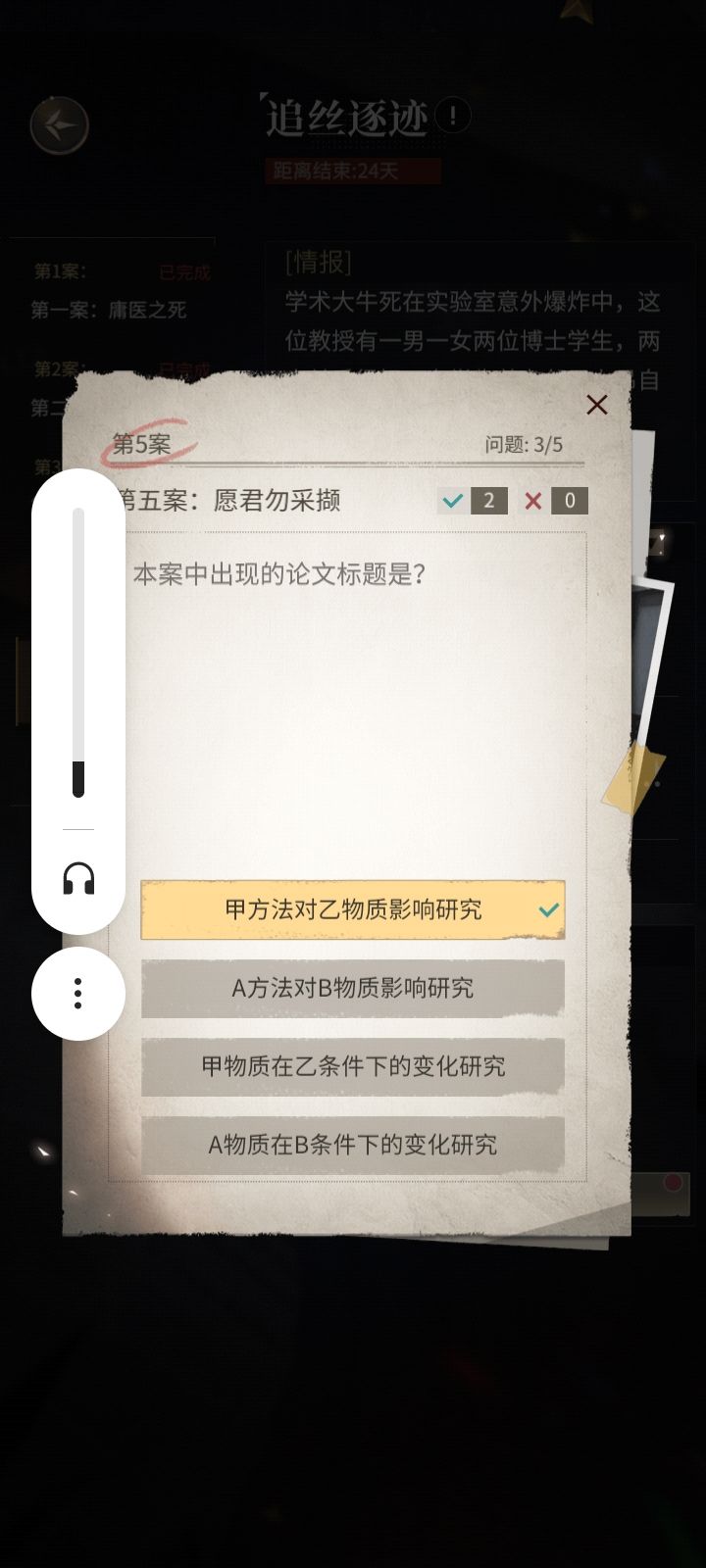Tap the headphones narration icon

(x=76, y=879)
